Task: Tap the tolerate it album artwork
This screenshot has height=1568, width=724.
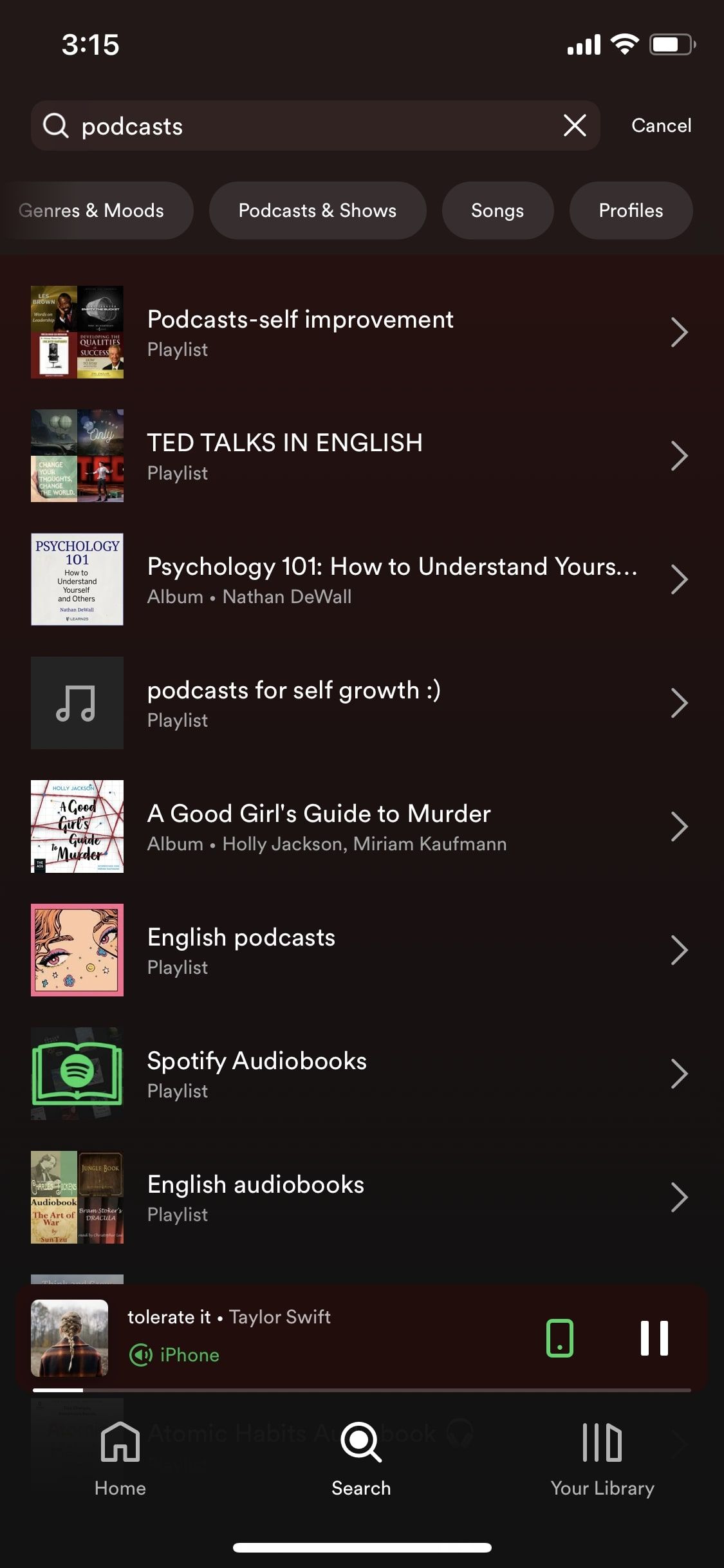Action: point(69,1338)
